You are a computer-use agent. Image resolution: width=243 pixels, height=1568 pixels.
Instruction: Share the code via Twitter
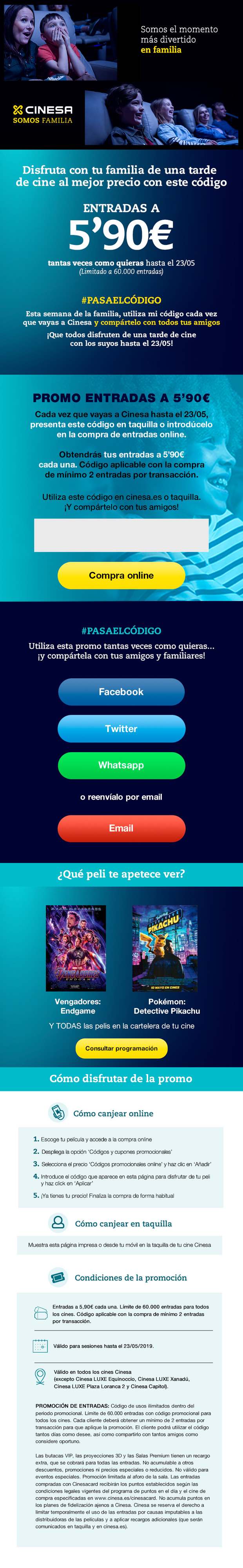(x=121, y=729)
